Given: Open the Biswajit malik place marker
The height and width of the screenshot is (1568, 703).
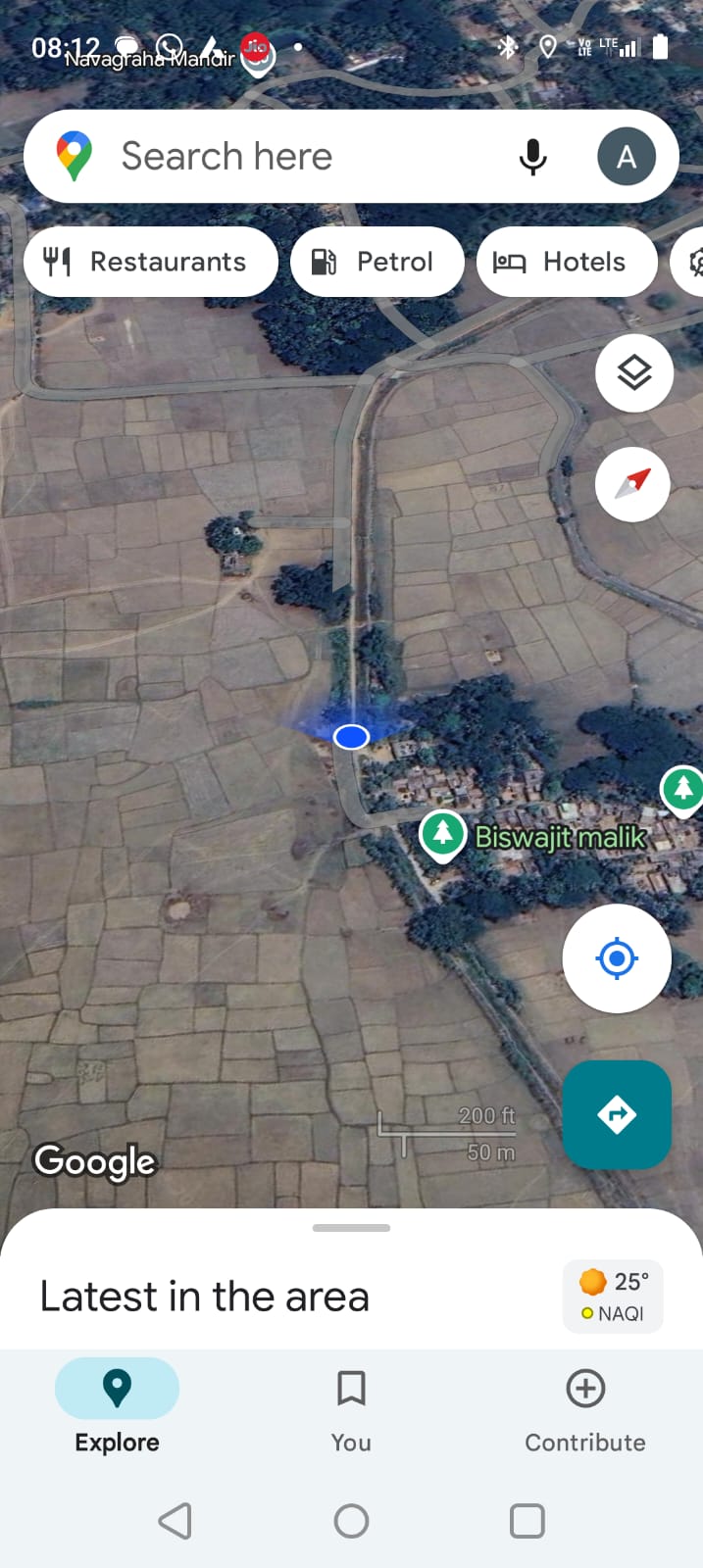Looking at the screenshot, I should pyautogui.click(x=443, y=835).
